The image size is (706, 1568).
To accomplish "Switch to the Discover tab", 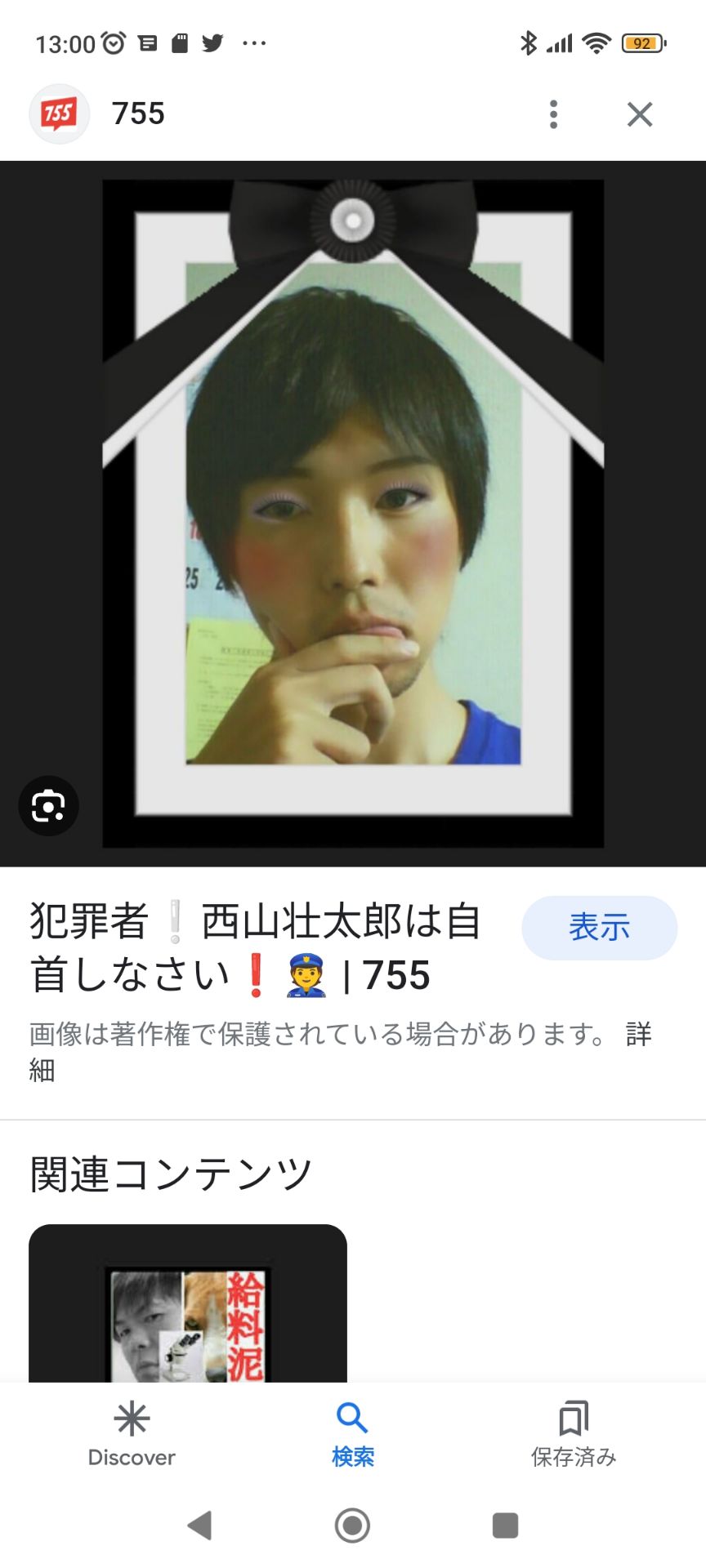I will click(132, 1437).
